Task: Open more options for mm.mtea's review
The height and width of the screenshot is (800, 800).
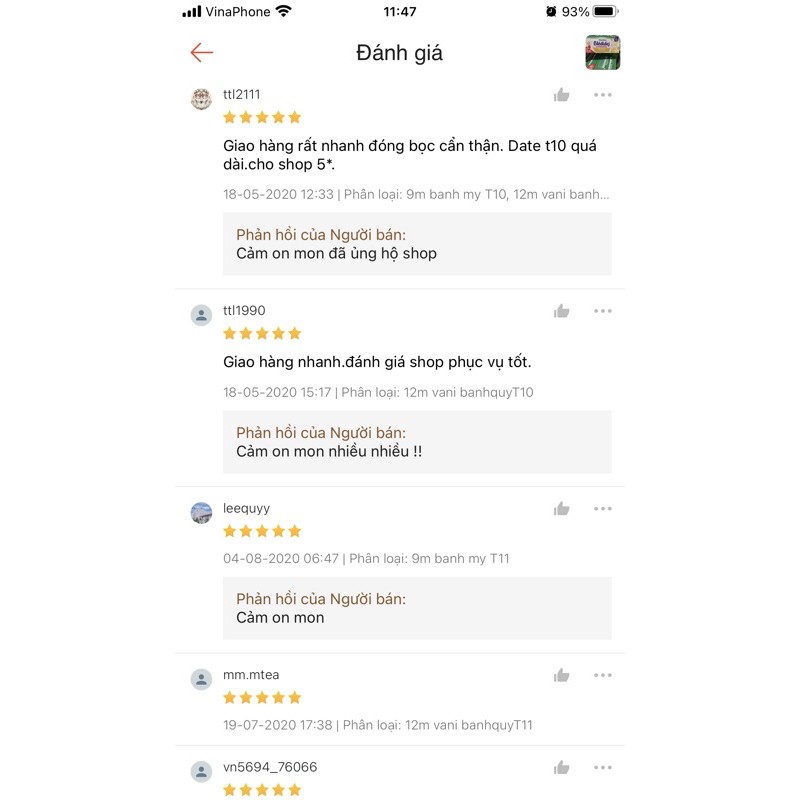Action: [x=602, y=675]
